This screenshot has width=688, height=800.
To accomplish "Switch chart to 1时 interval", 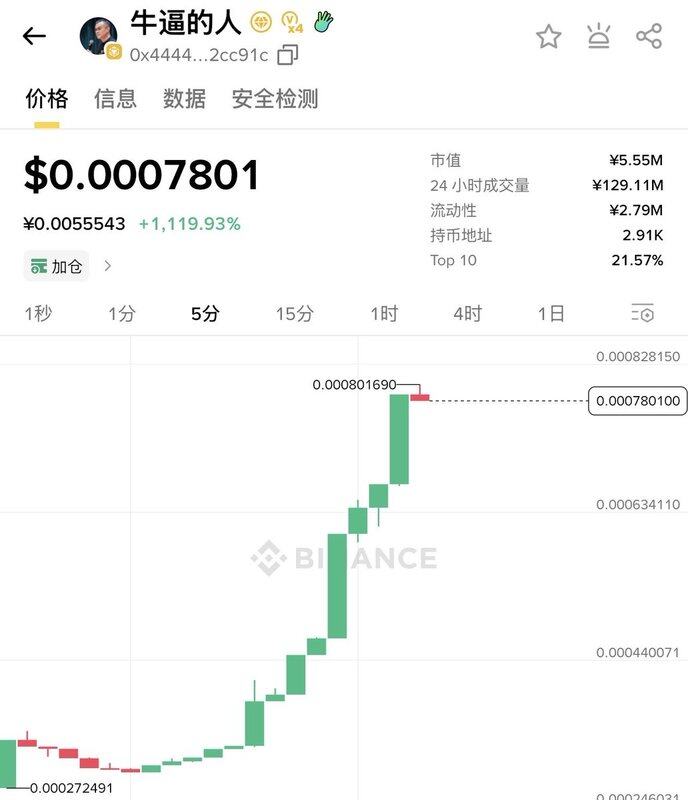I will coord(384,314).
